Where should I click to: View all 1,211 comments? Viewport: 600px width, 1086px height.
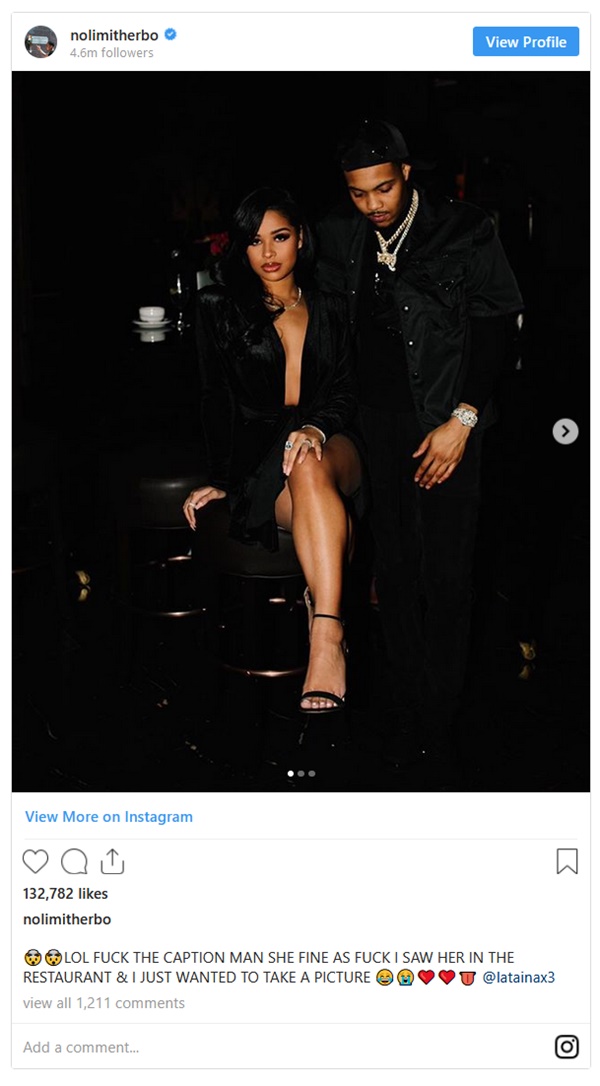(103, 1002)
